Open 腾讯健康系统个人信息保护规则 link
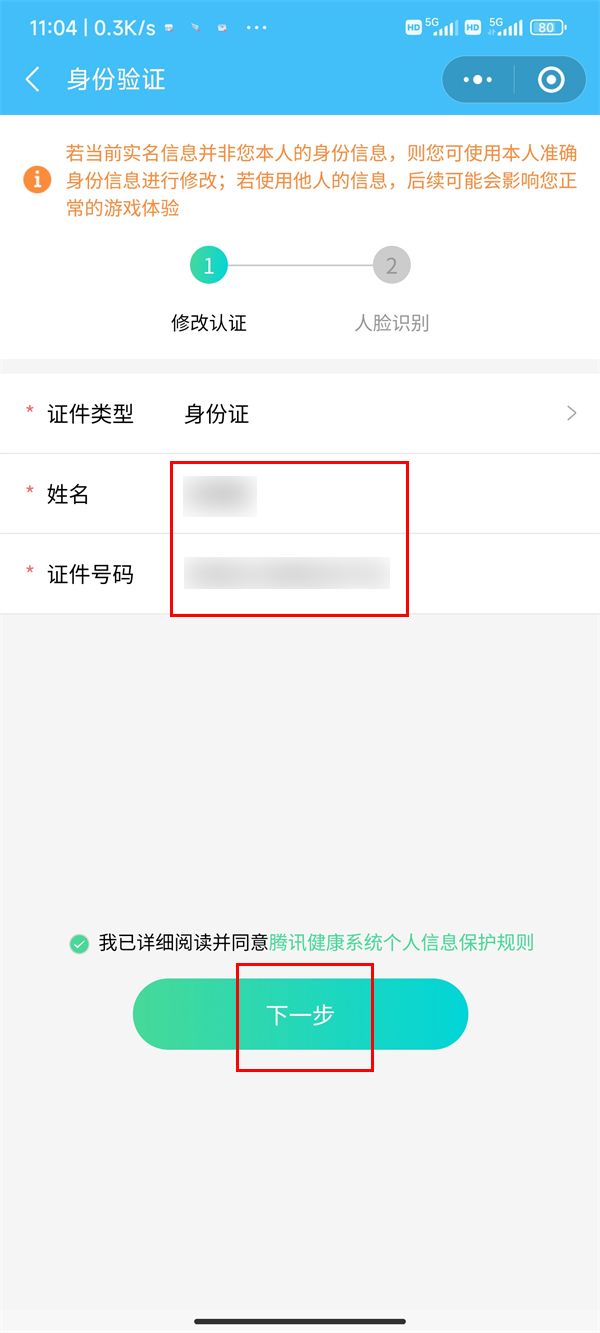 pos(401,942)
